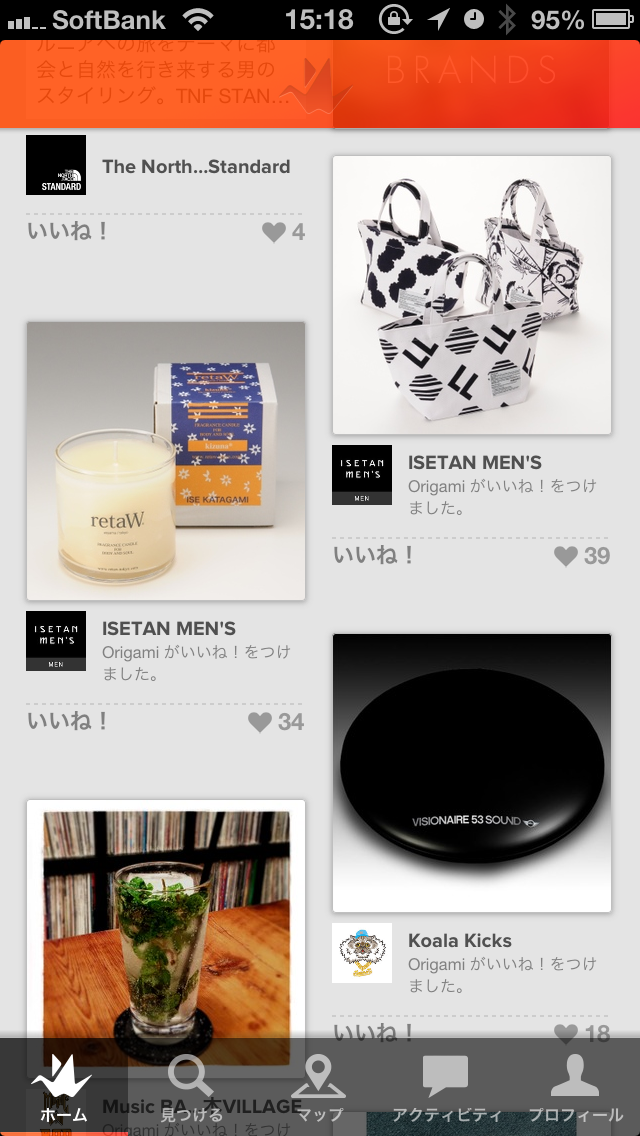Open the 見つける search tab

click(x=190, y=1088)
